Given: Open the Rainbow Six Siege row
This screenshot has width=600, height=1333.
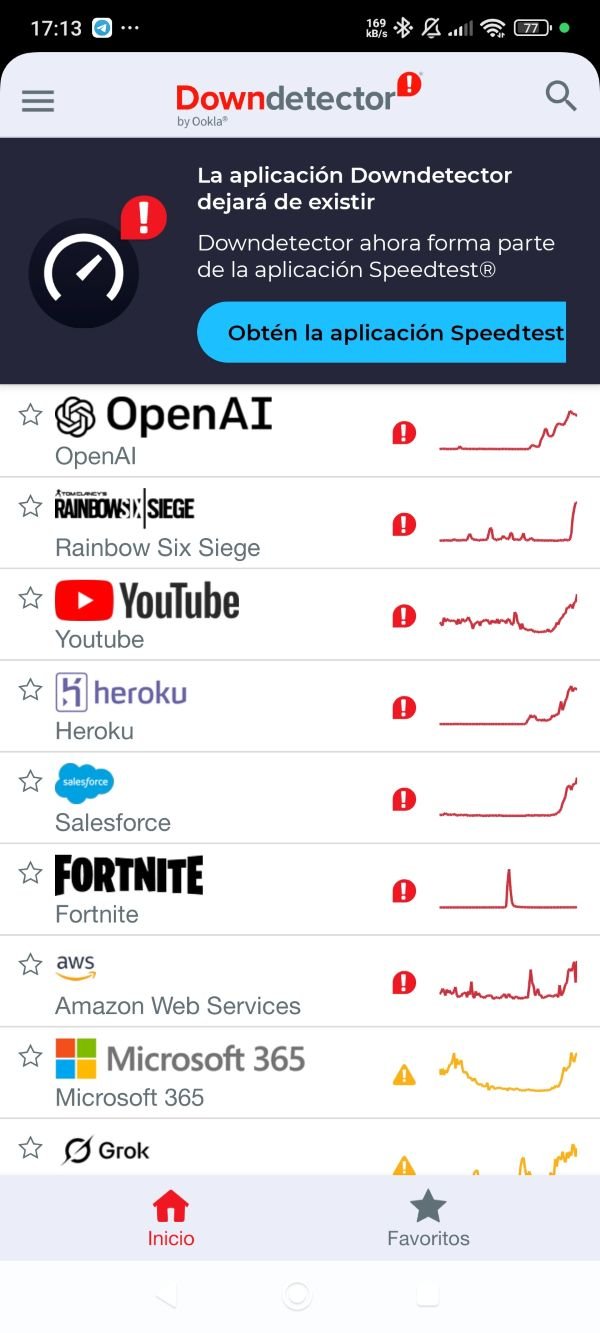Looking at the screenshot, I should pos(300,523).
